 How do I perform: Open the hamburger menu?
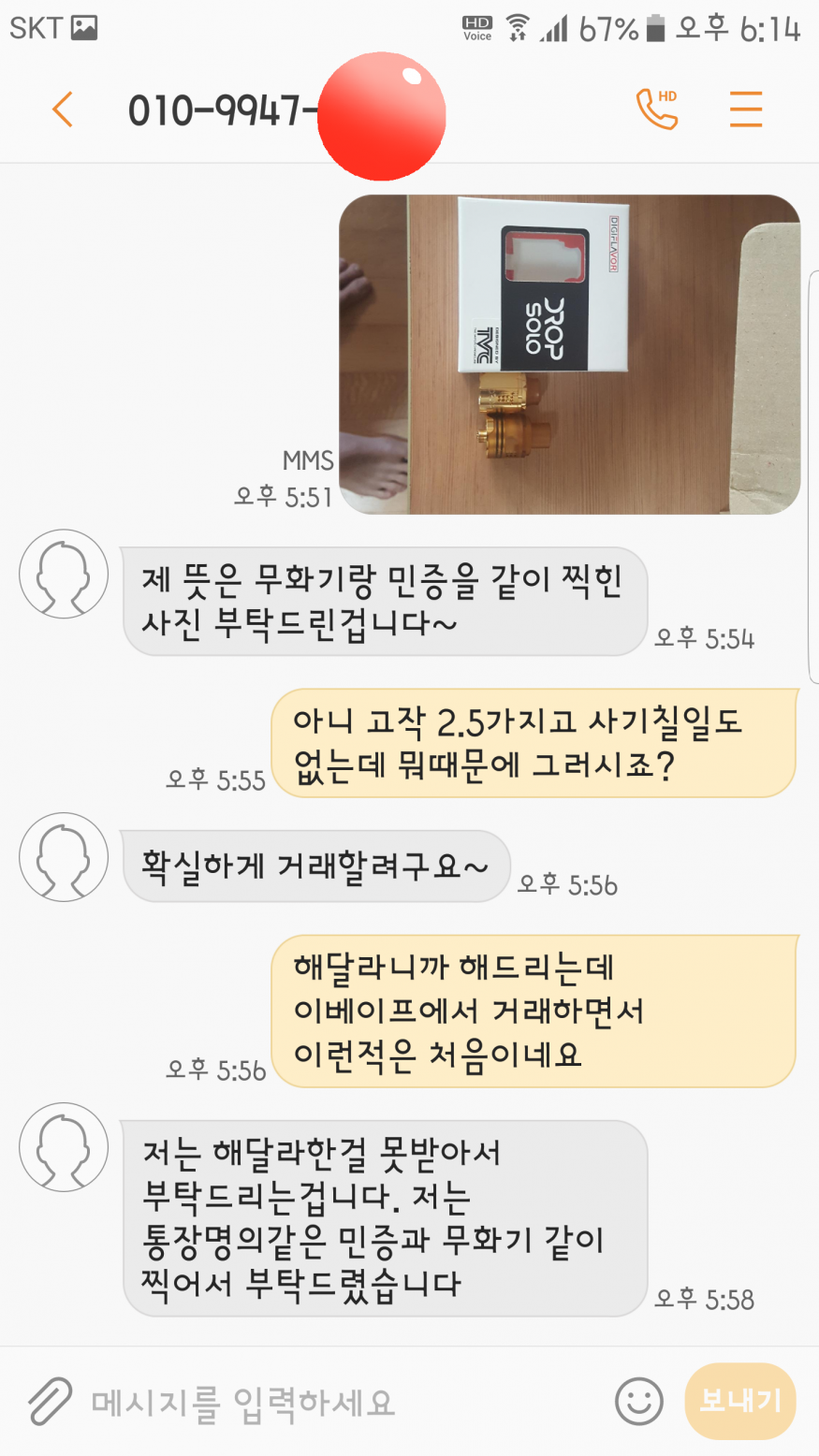coord(746,109)
